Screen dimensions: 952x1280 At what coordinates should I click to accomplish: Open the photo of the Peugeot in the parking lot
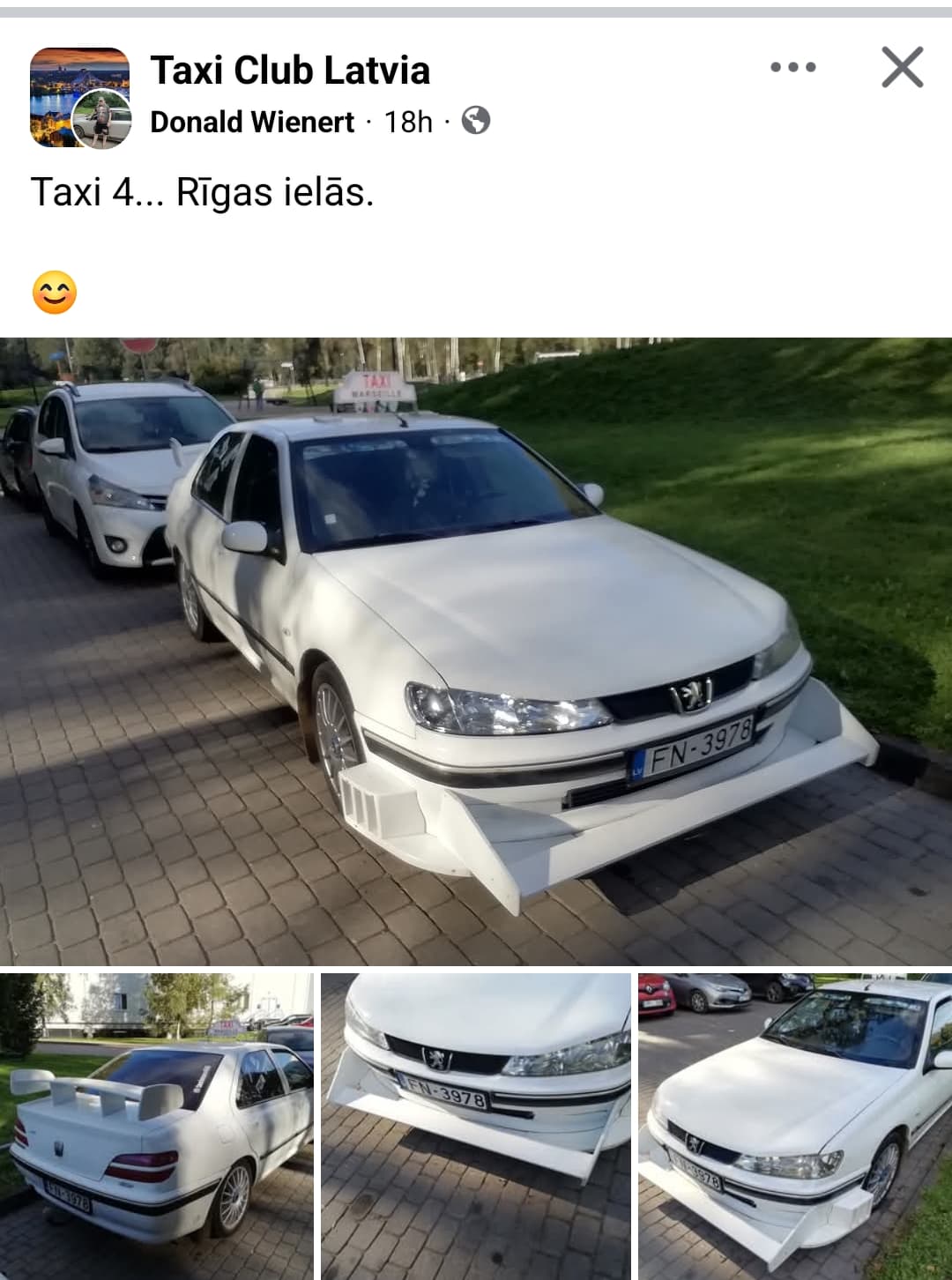795,1125
